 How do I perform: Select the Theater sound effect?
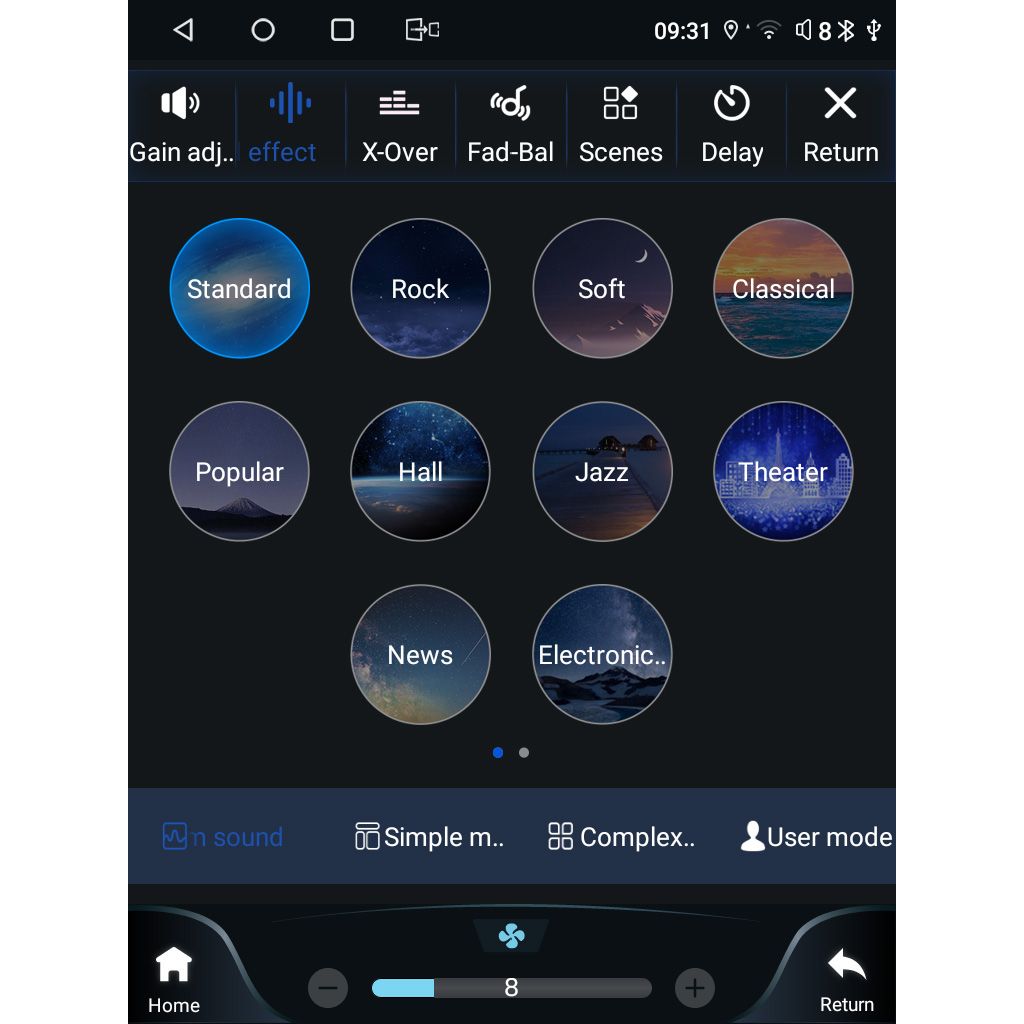click(783, 471)
